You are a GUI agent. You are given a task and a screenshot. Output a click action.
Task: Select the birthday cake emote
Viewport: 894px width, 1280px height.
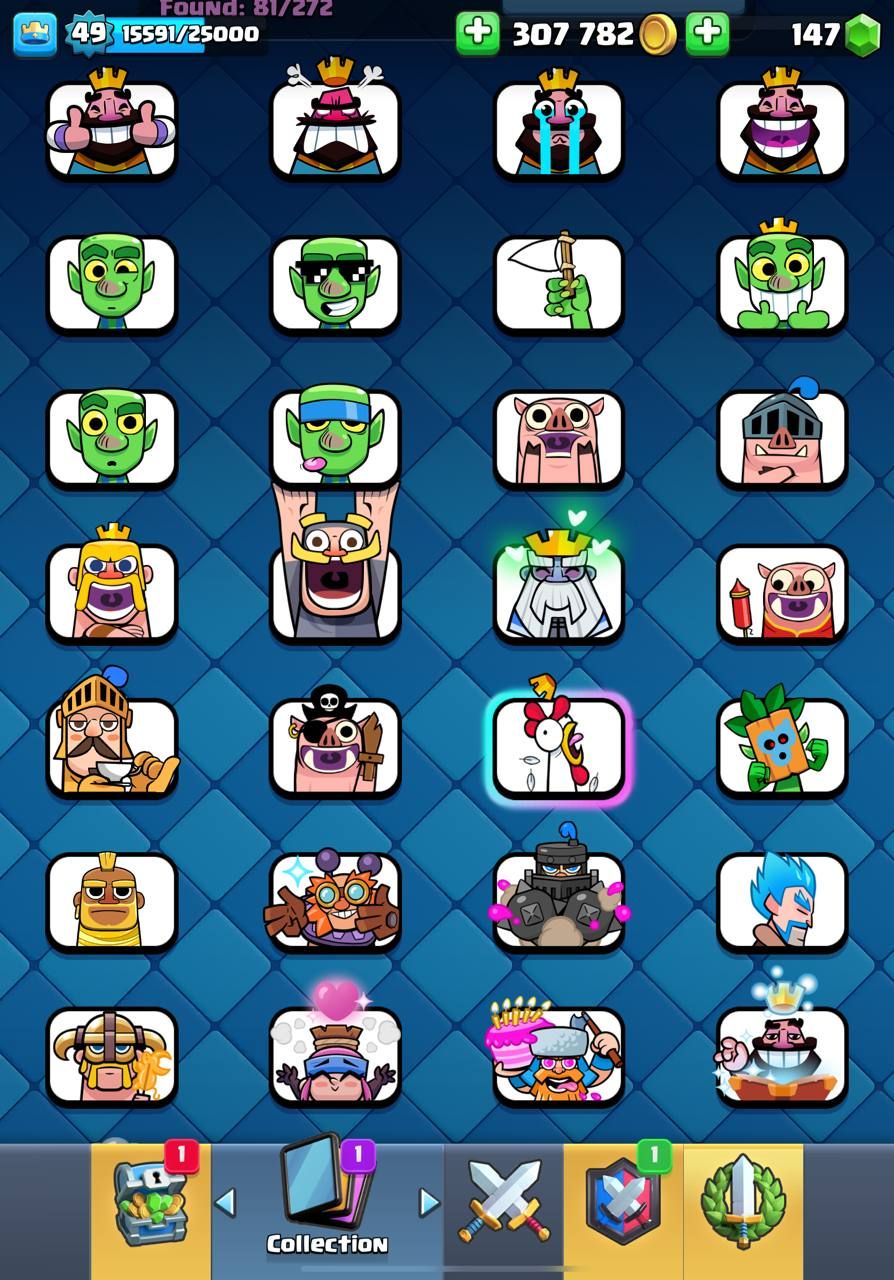tap(559, 1055)
